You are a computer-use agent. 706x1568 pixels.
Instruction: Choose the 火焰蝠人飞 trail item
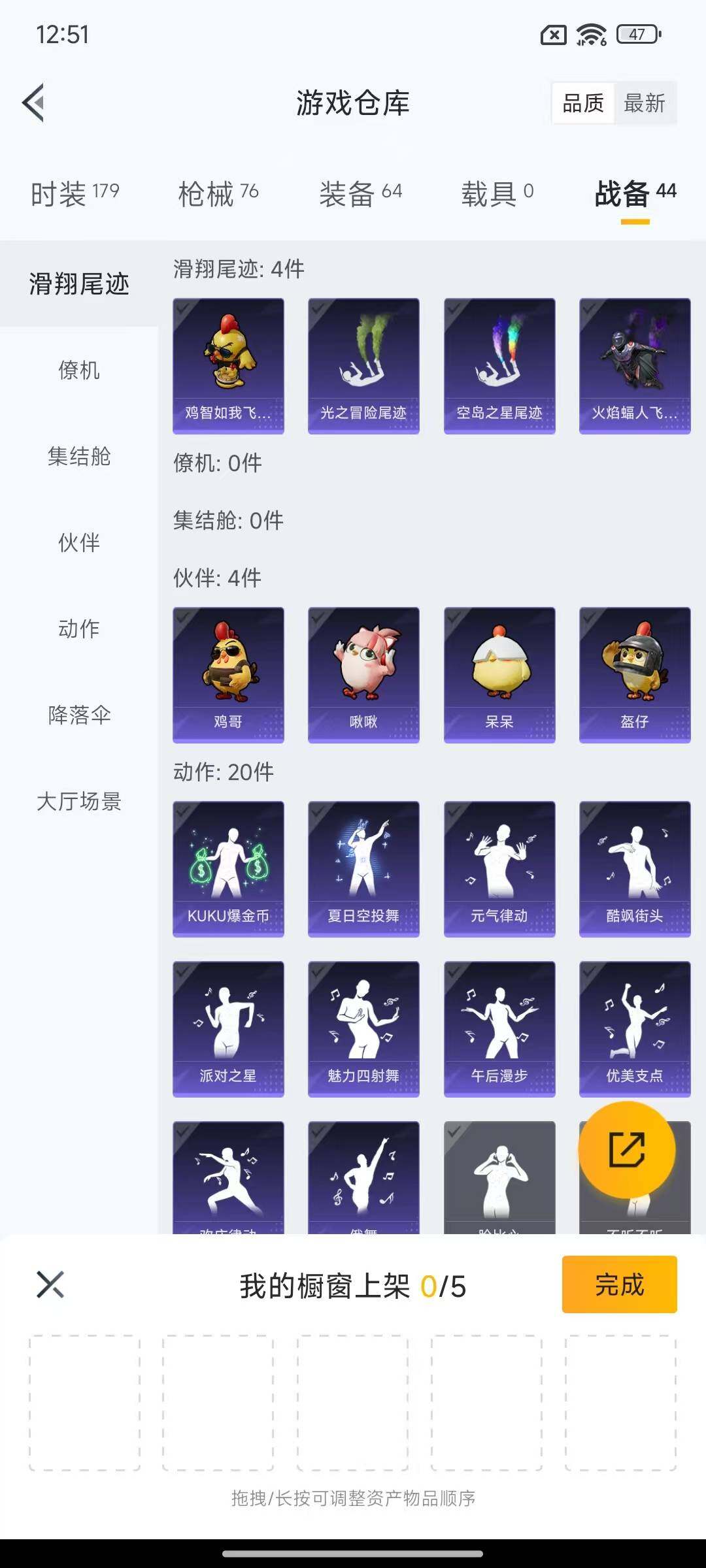pos(635,365)
